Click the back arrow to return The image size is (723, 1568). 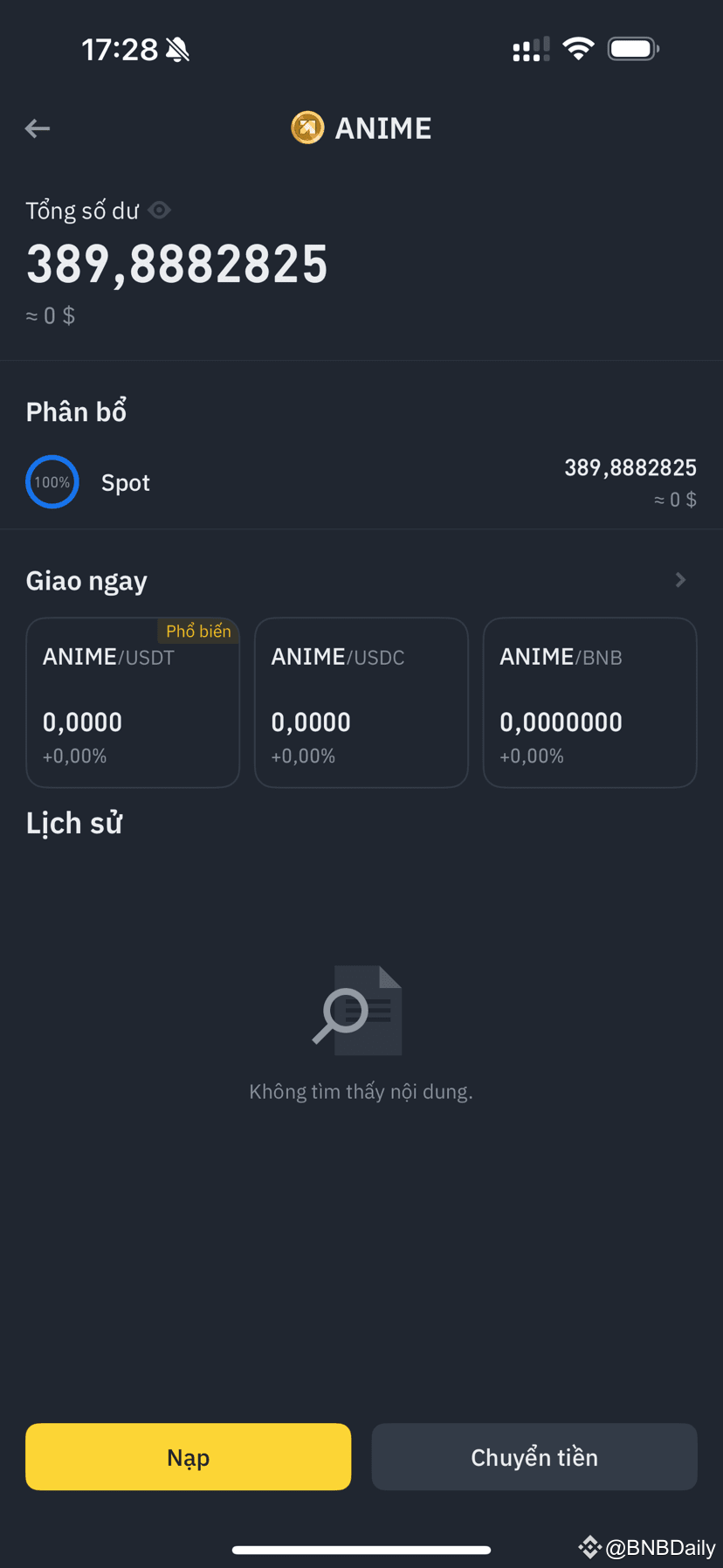37,128
